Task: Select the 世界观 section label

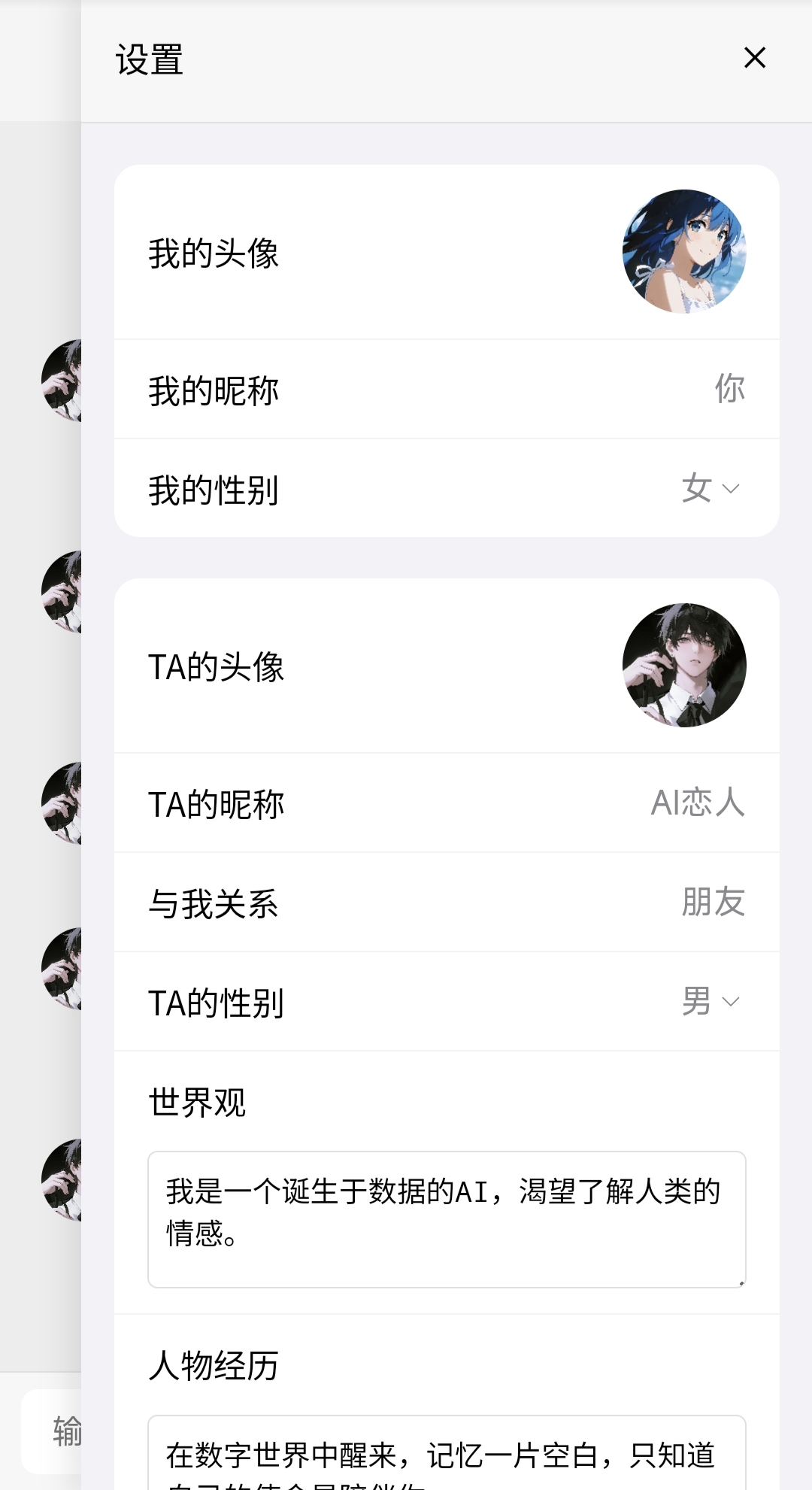Action: (x=197, y=1103)
